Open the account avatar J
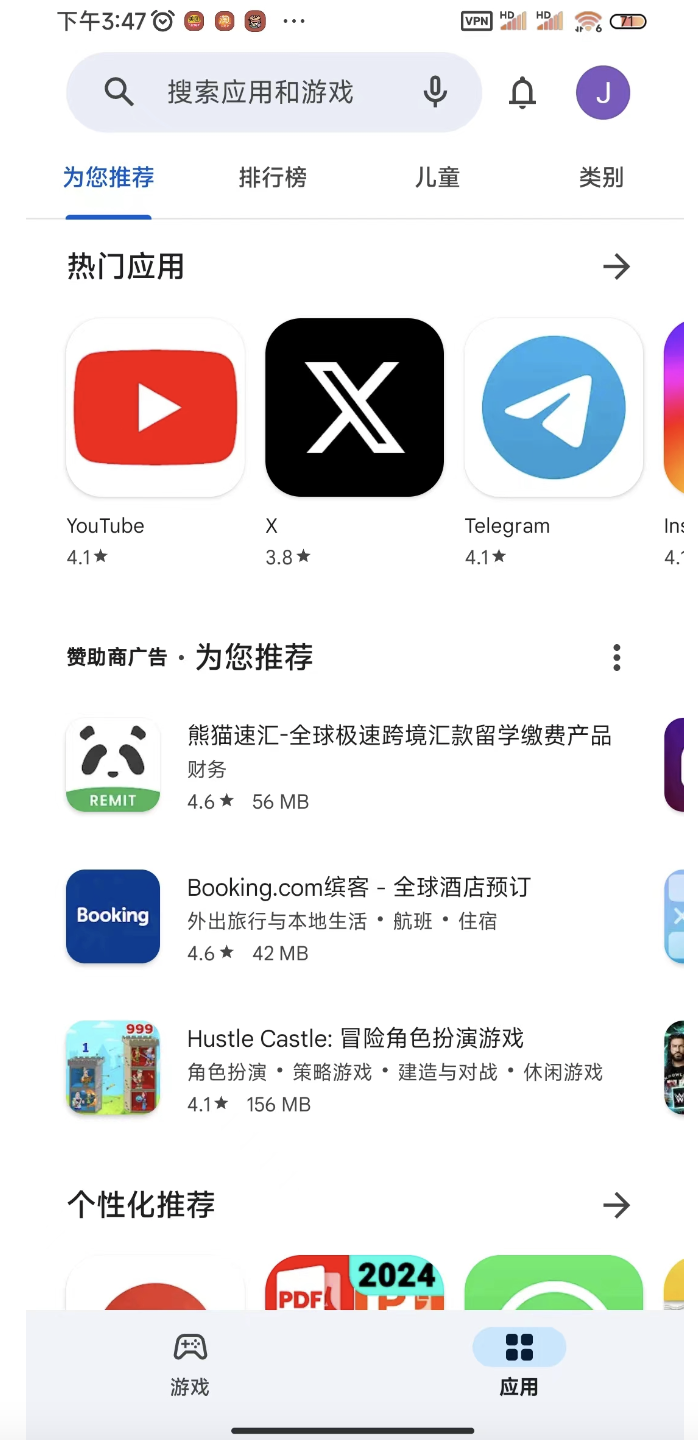Image resolution: width=698 pixels, height=1440 pixels. 603,93
